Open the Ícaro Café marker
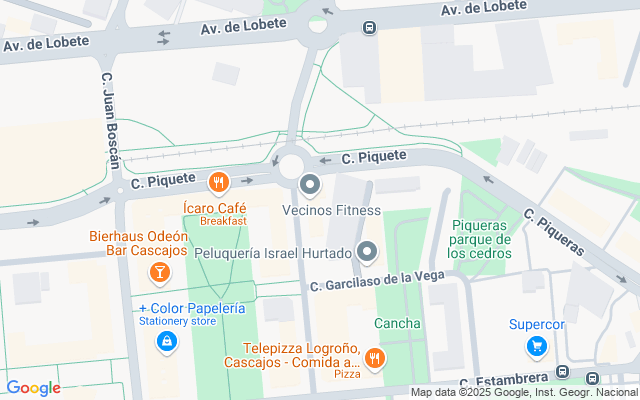This screenshot has width=640, height=400. coord(219,183)
